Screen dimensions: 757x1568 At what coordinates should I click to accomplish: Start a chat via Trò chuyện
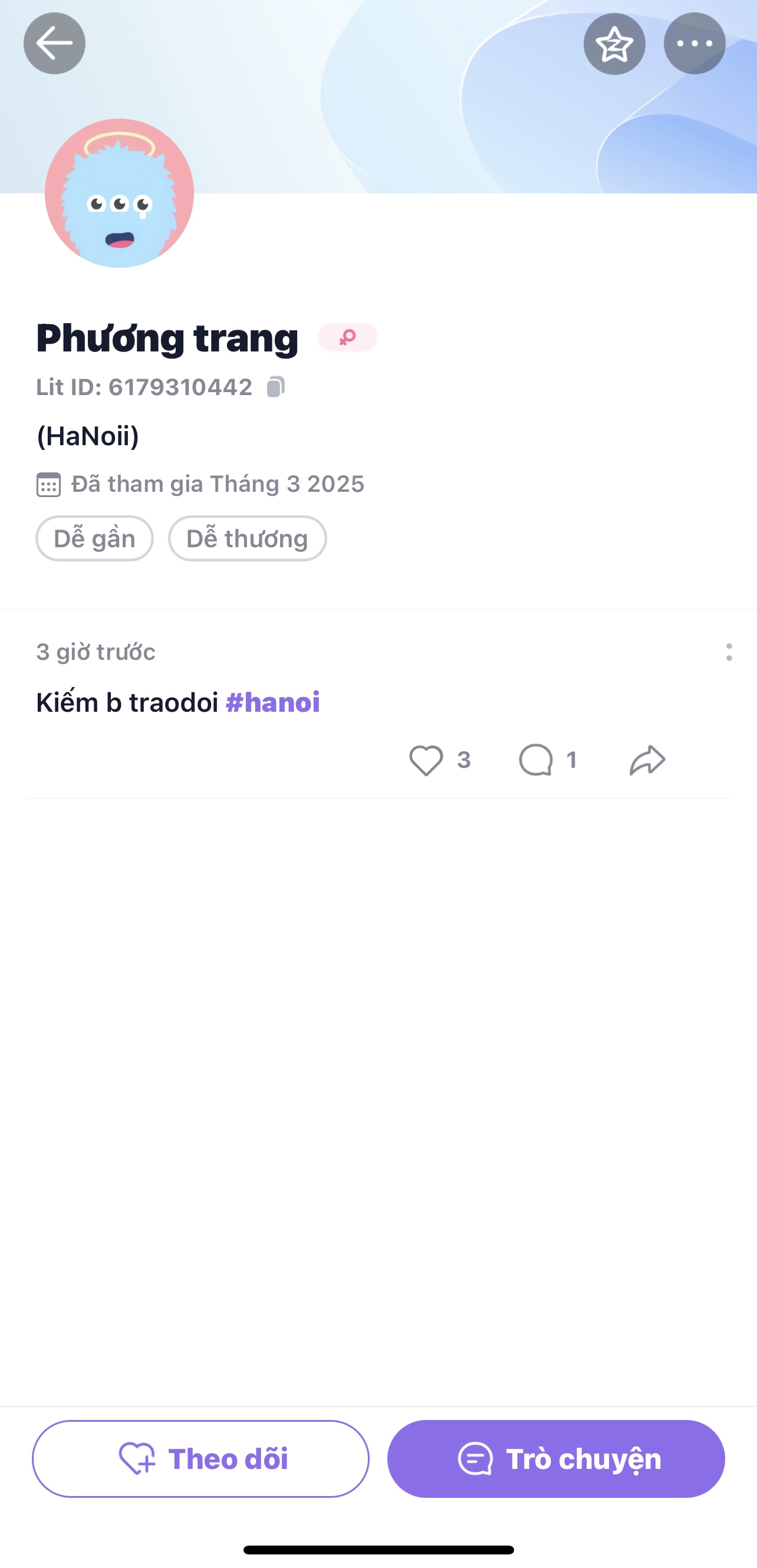coord(555,1458)
